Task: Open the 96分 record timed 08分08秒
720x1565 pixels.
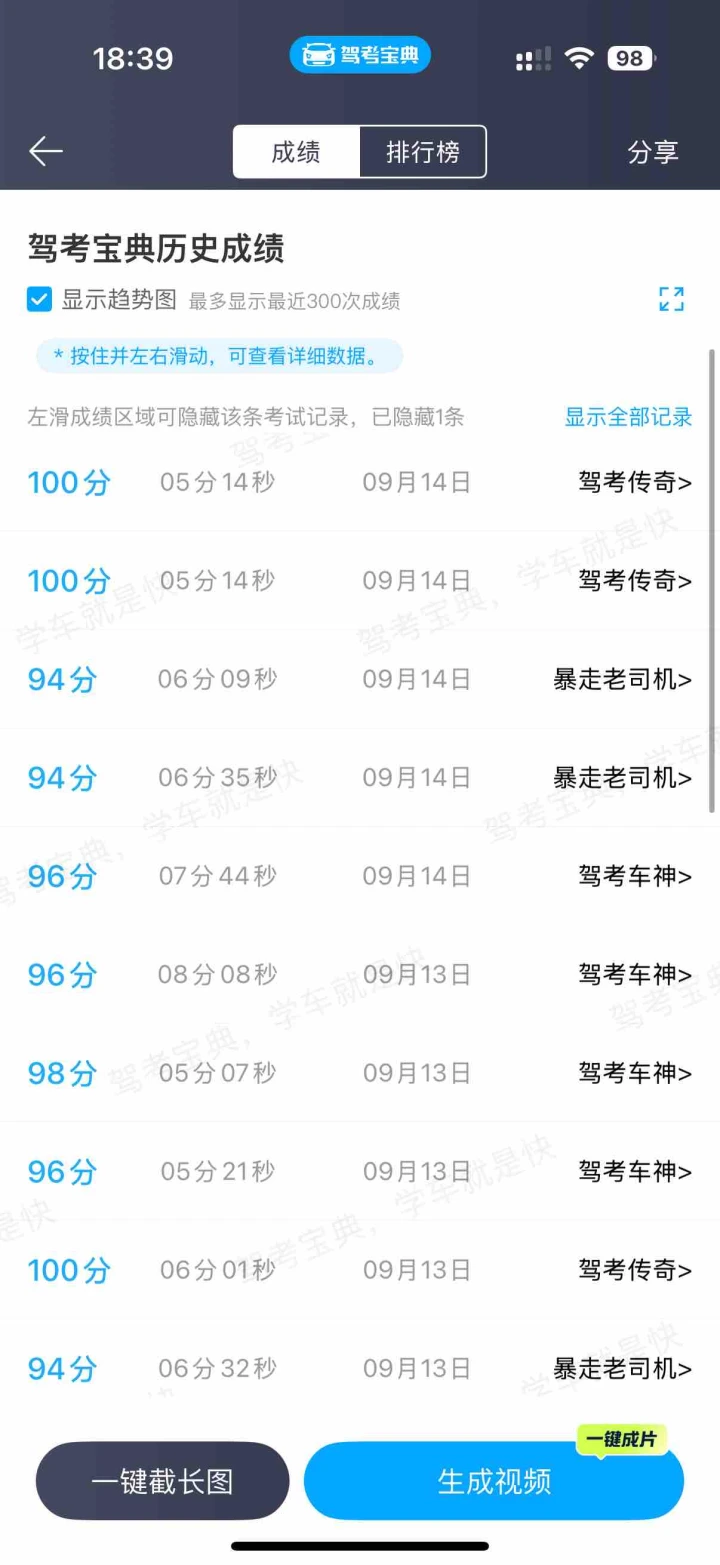Action: pos(360,975)
